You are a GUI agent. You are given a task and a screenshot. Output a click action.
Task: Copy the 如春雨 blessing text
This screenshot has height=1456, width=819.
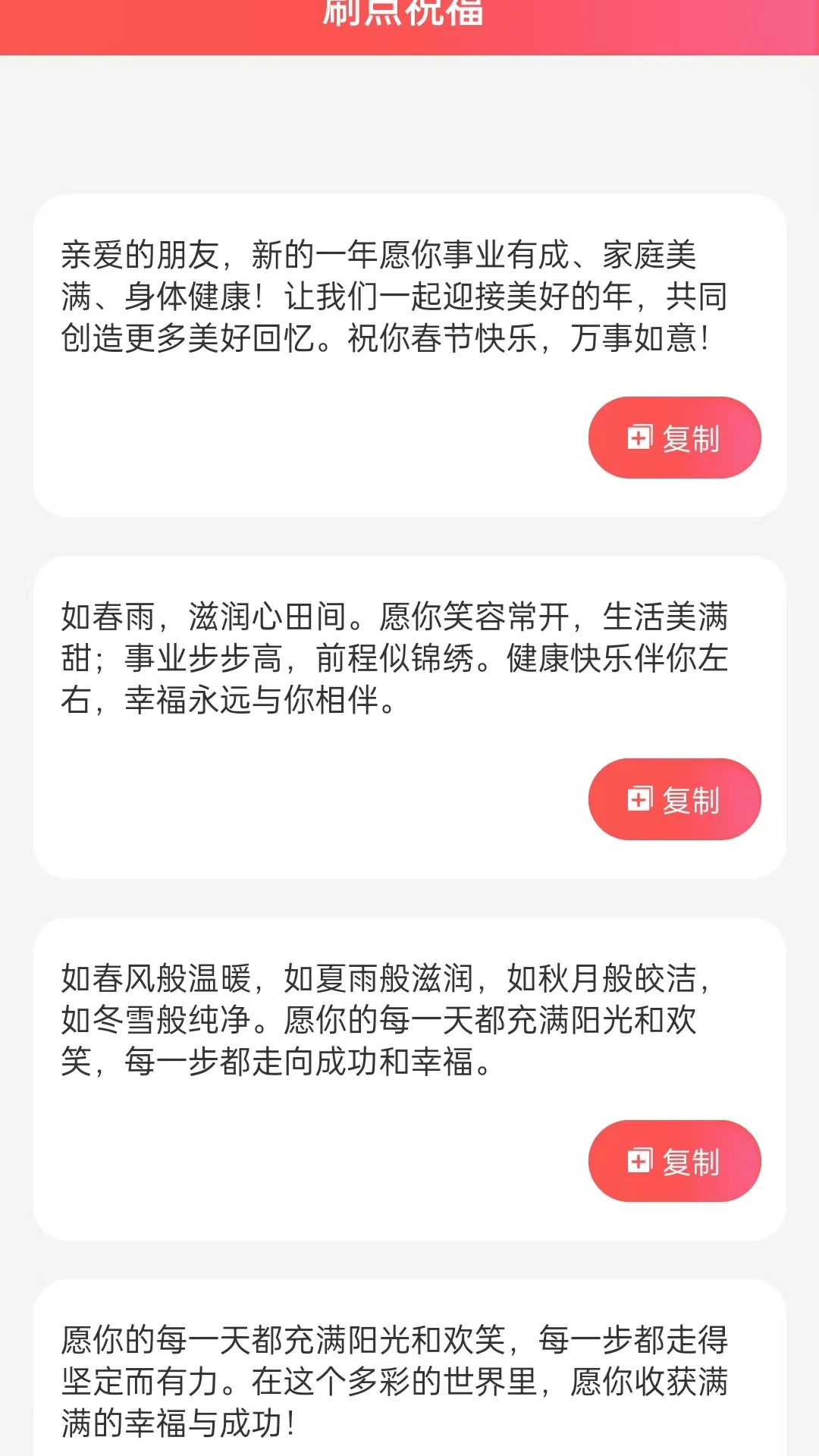tap(674, 799)
